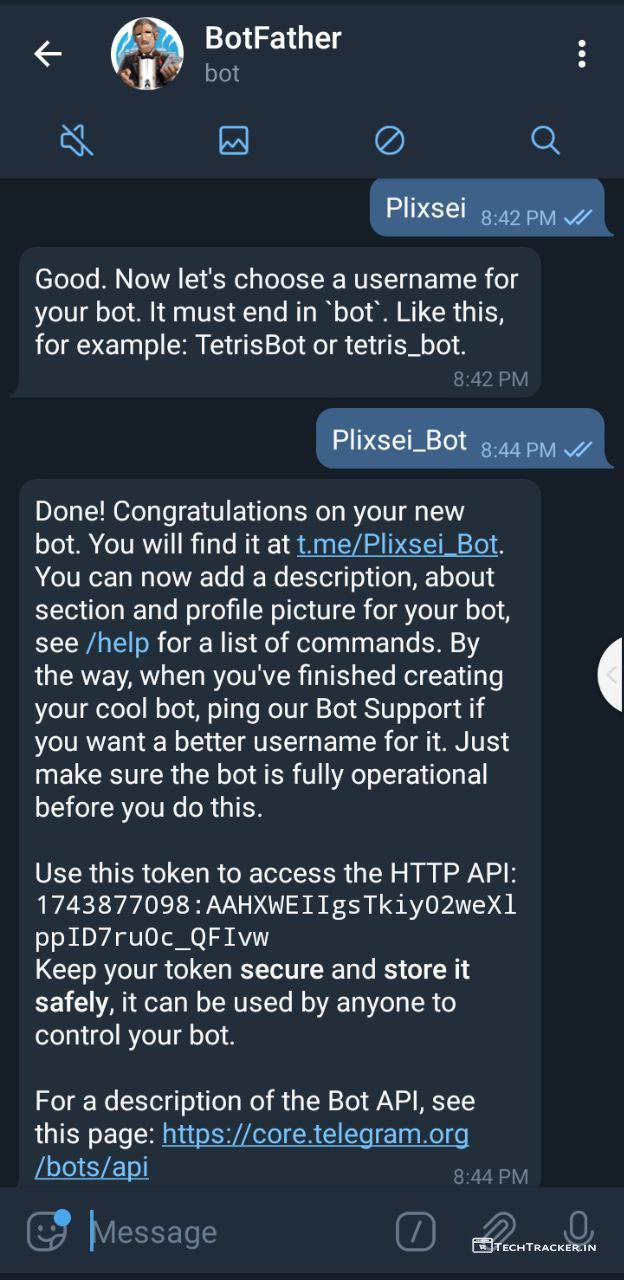This screenshot has width=624, height=1280.
Task: Search messages in this chat
Action: [x=545, y=140]
